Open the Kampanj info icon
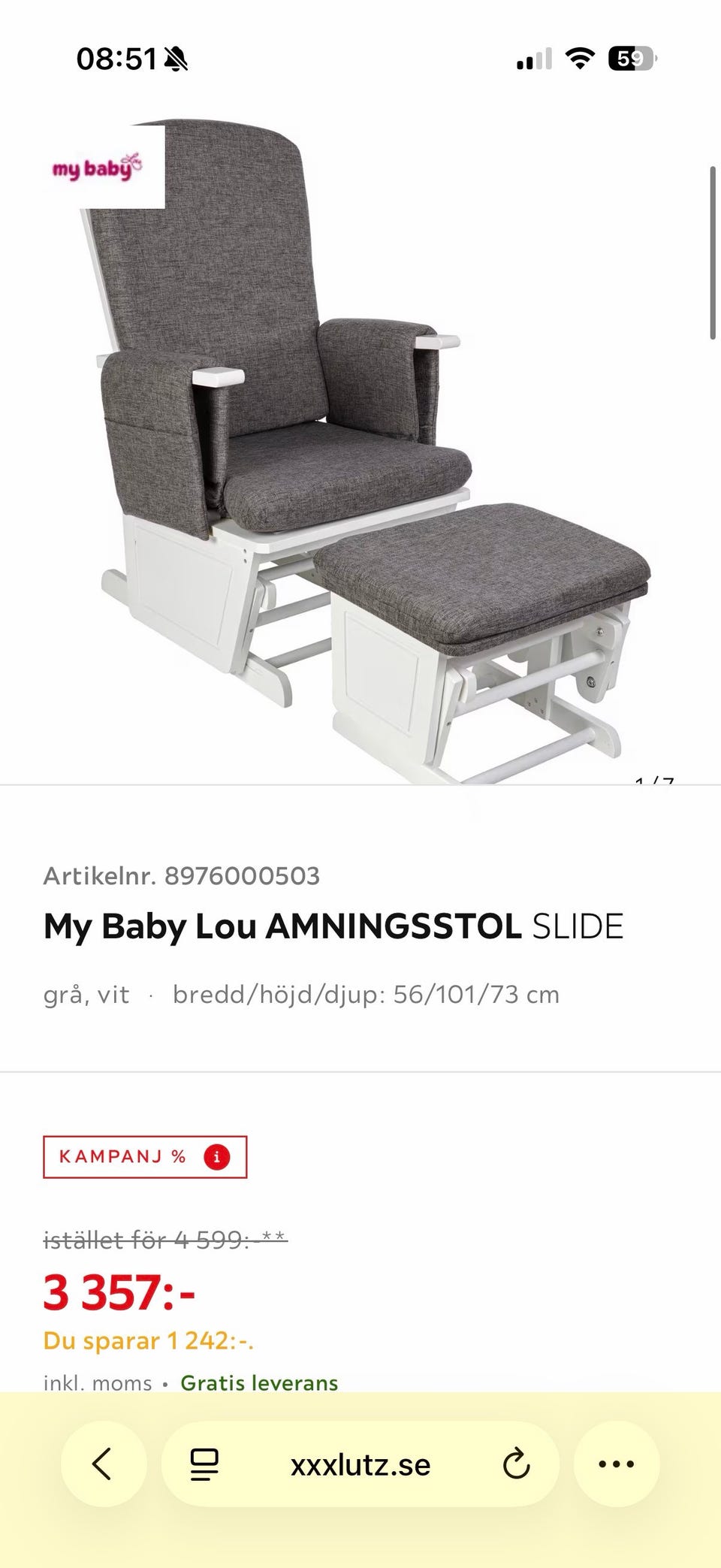Image resolution: width=721 pixels, height=1568 pixels. click(x=217, y=1157)
